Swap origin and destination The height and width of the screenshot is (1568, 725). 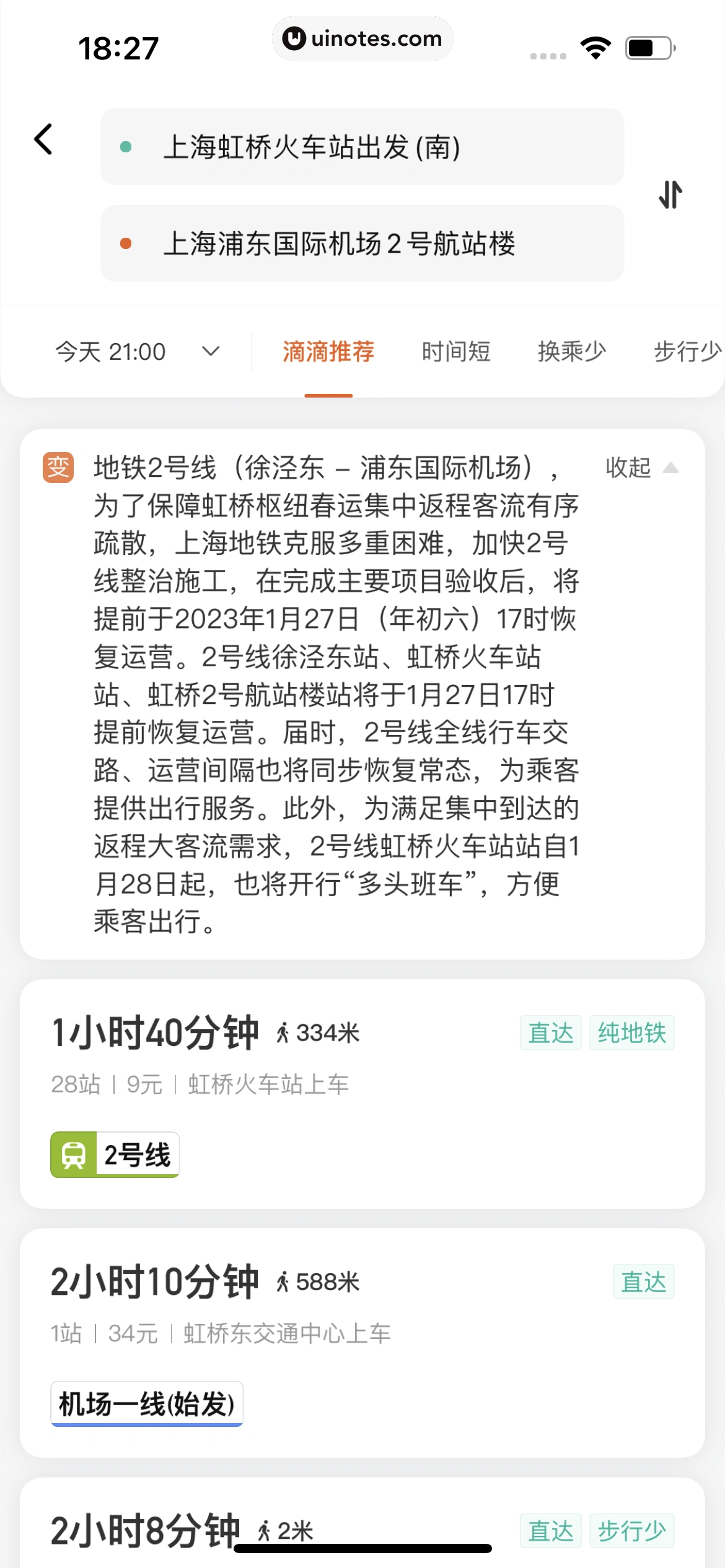pos(670,194)
